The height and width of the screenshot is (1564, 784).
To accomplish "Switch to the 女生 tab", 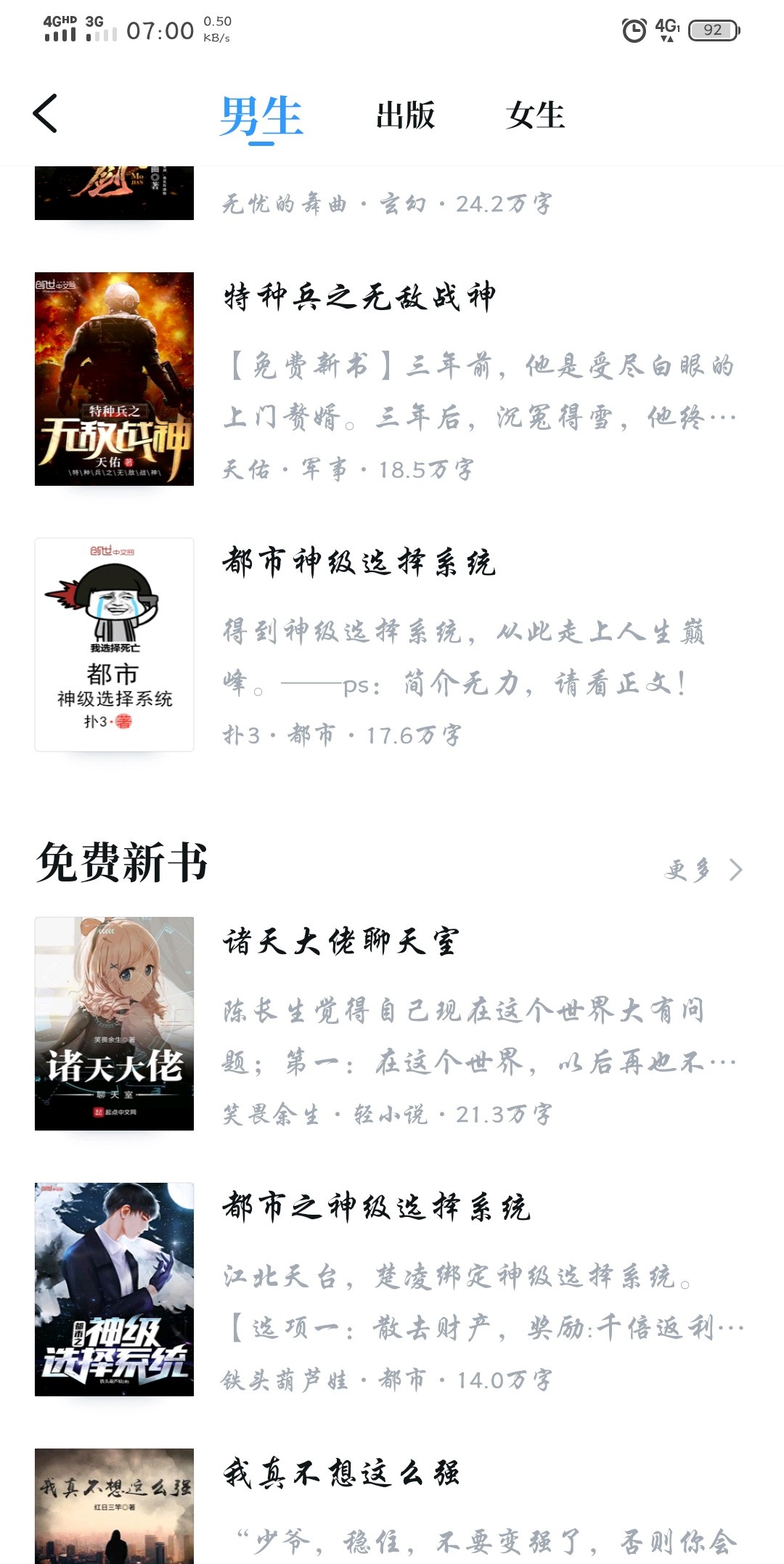I will (535, 115).
